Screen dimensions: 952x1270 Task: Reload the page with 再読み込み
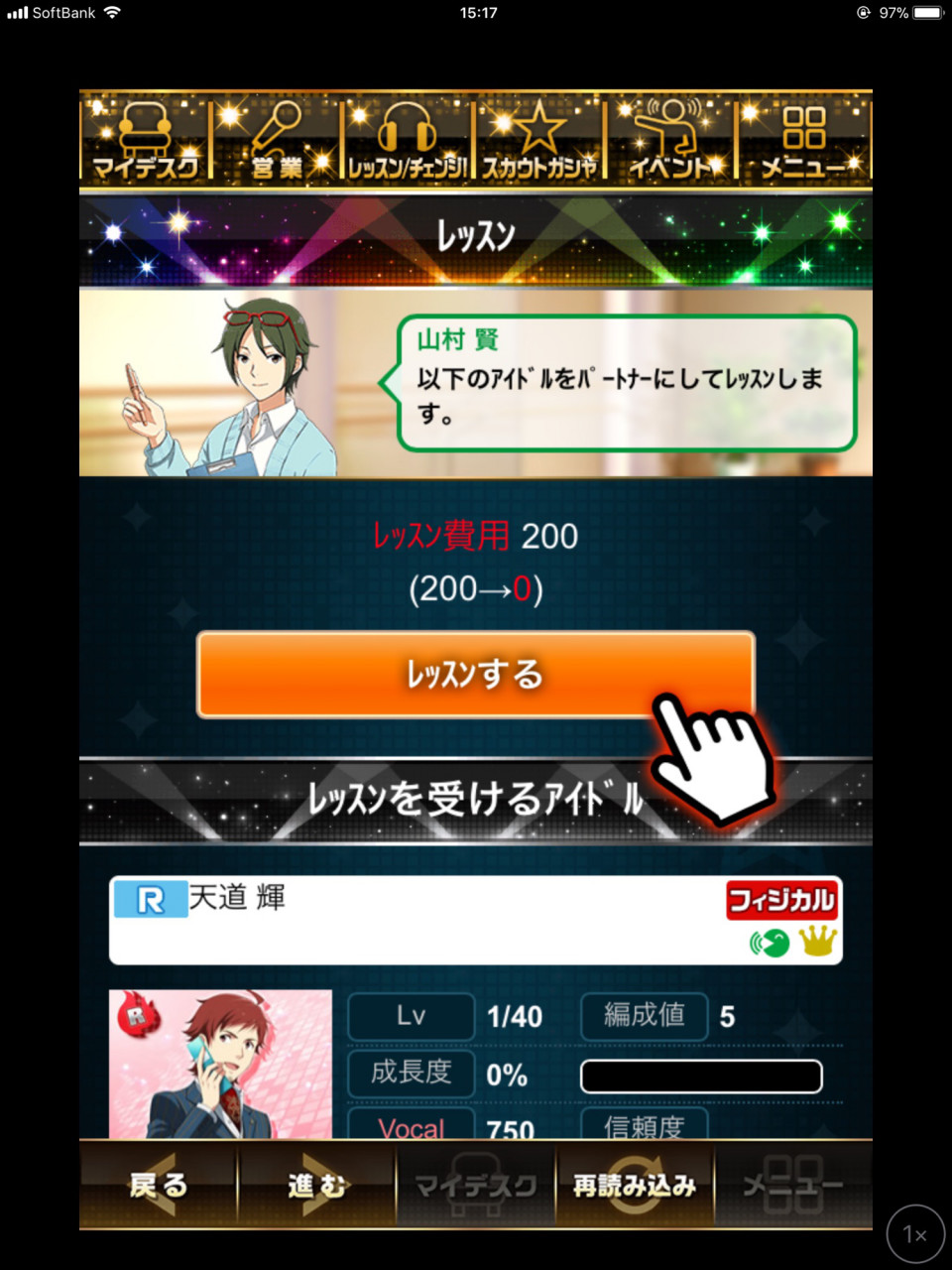pyautogui.click(x=635, y=1184)
